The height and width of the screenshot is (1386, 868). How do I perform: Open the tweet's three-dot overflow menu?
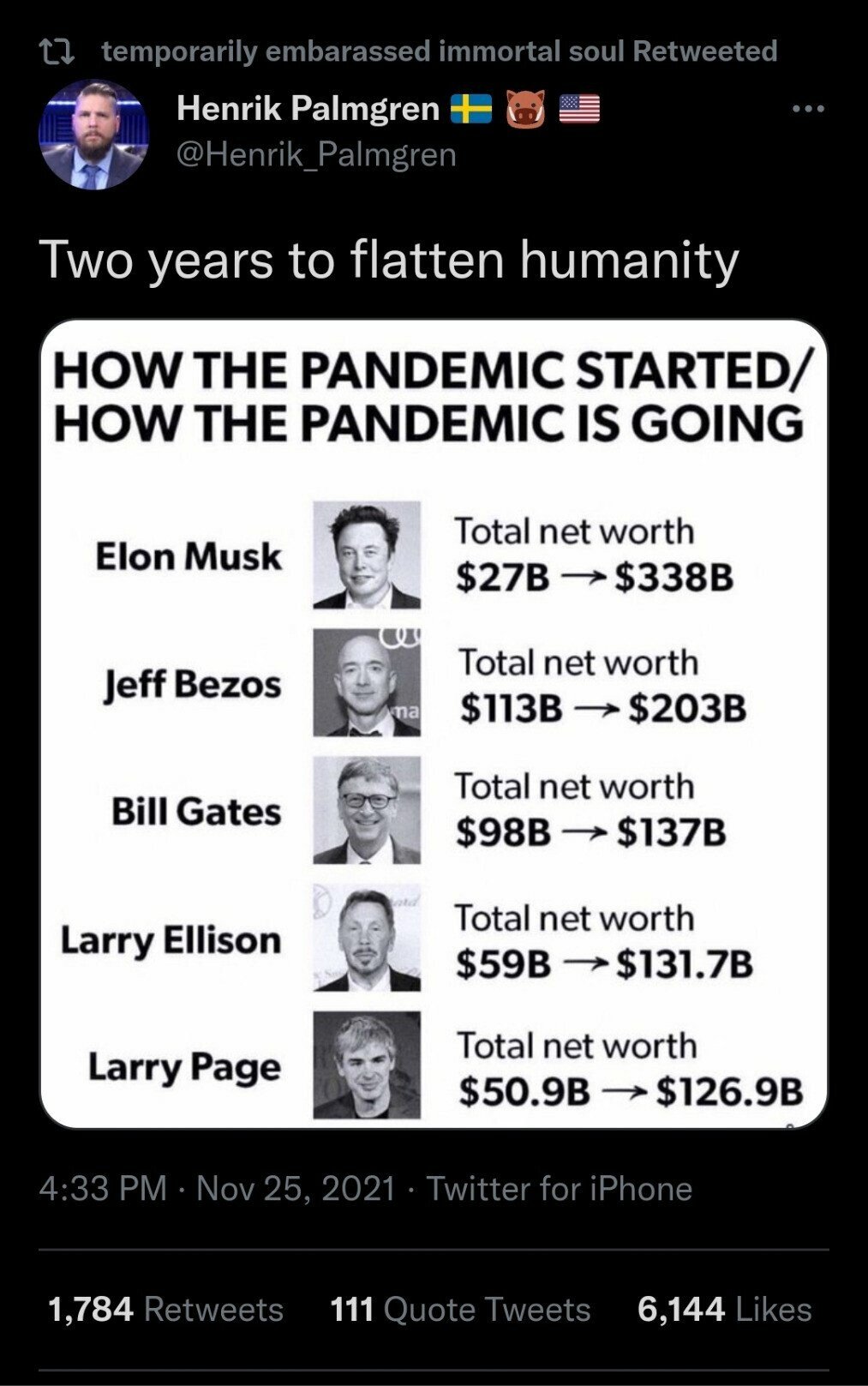point(808,109)
